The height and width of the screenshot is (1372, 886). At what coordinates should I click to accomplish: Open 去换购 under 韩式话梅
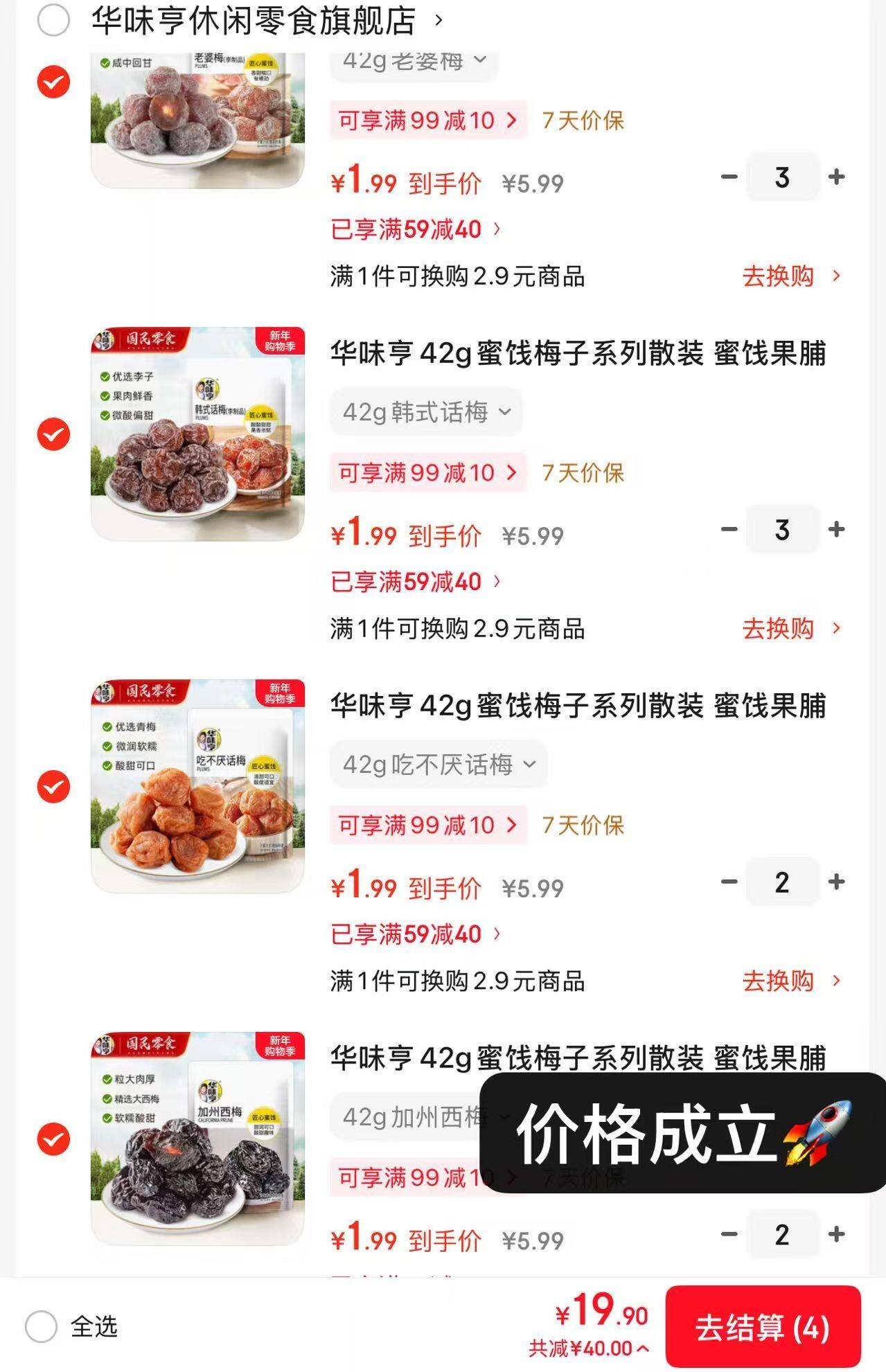[x=790, y=629]
